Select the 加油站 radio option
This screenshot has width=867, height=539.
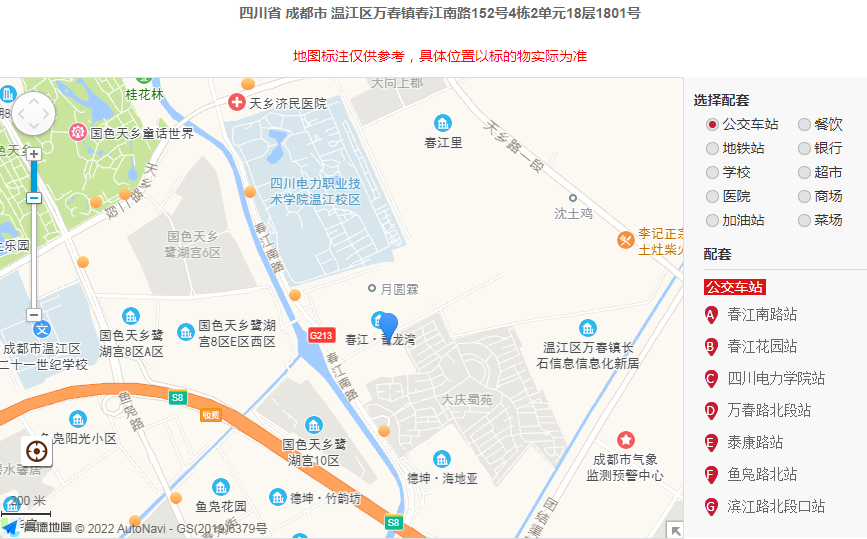[x=712, y=220]
